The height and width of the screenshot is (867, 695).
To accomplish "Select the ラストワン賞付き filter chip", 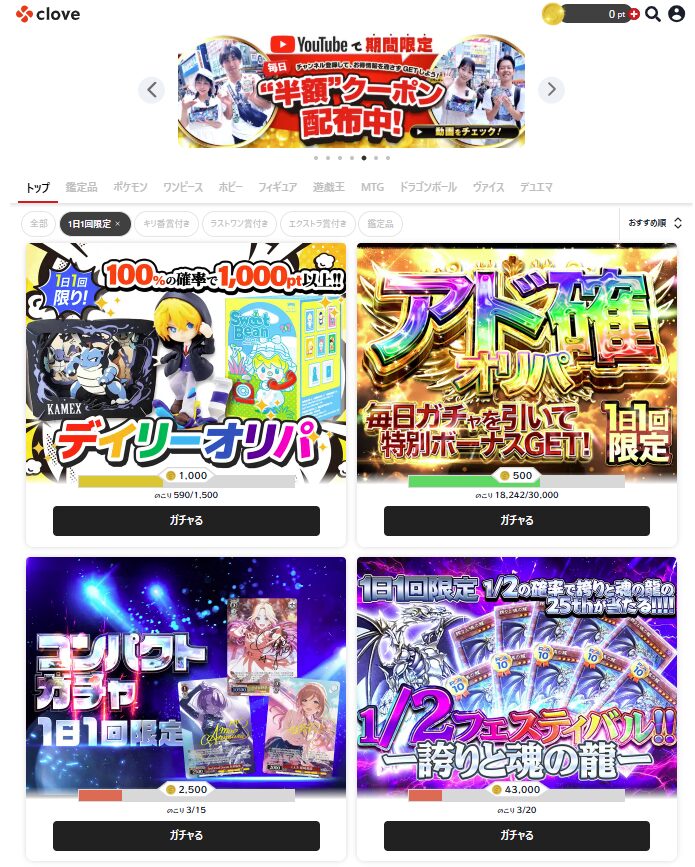I will click(x=239, y=223).
